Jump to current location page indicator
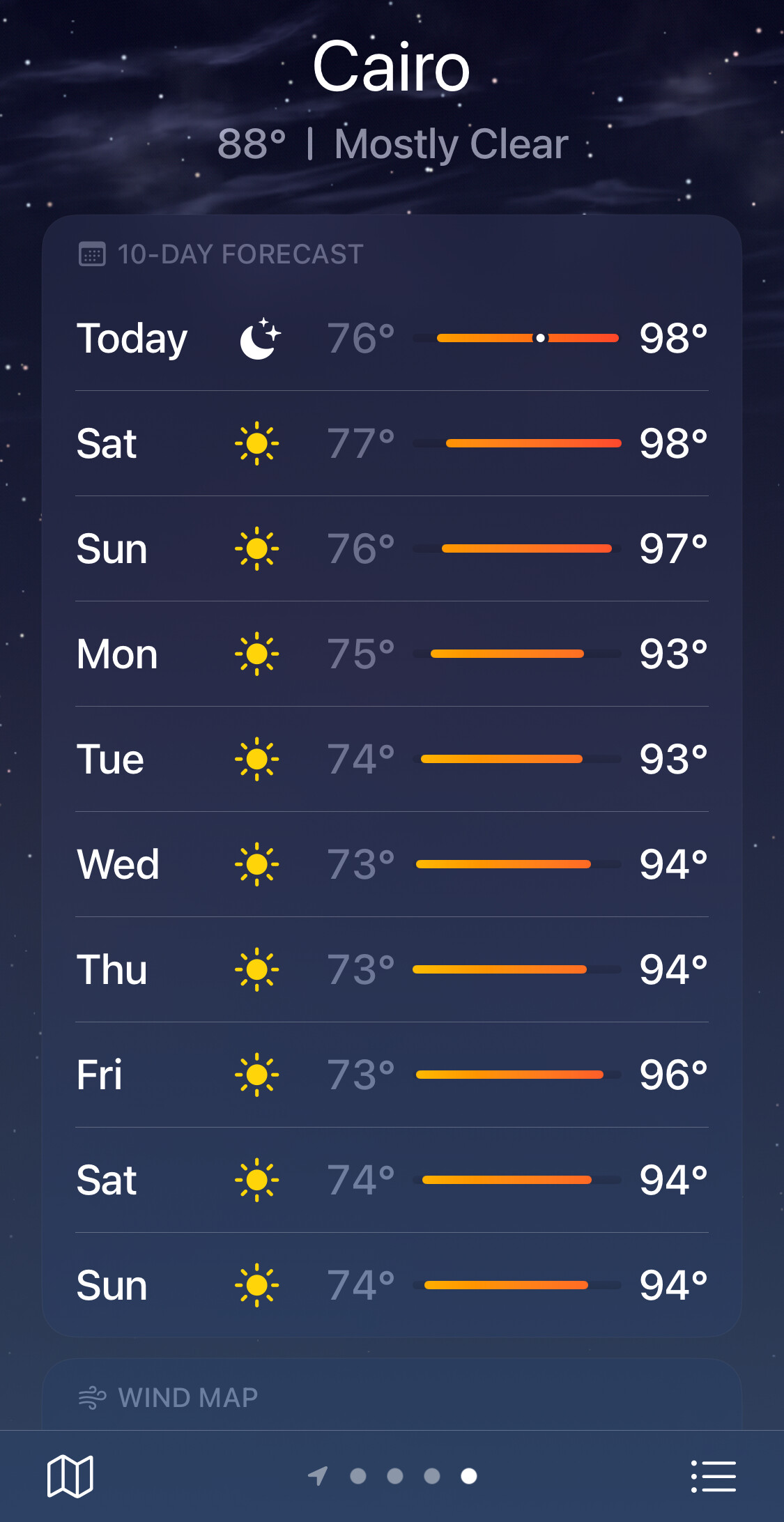This screenshot has height=1522, width=784. pyautogui.click(x=318, y=1475)
